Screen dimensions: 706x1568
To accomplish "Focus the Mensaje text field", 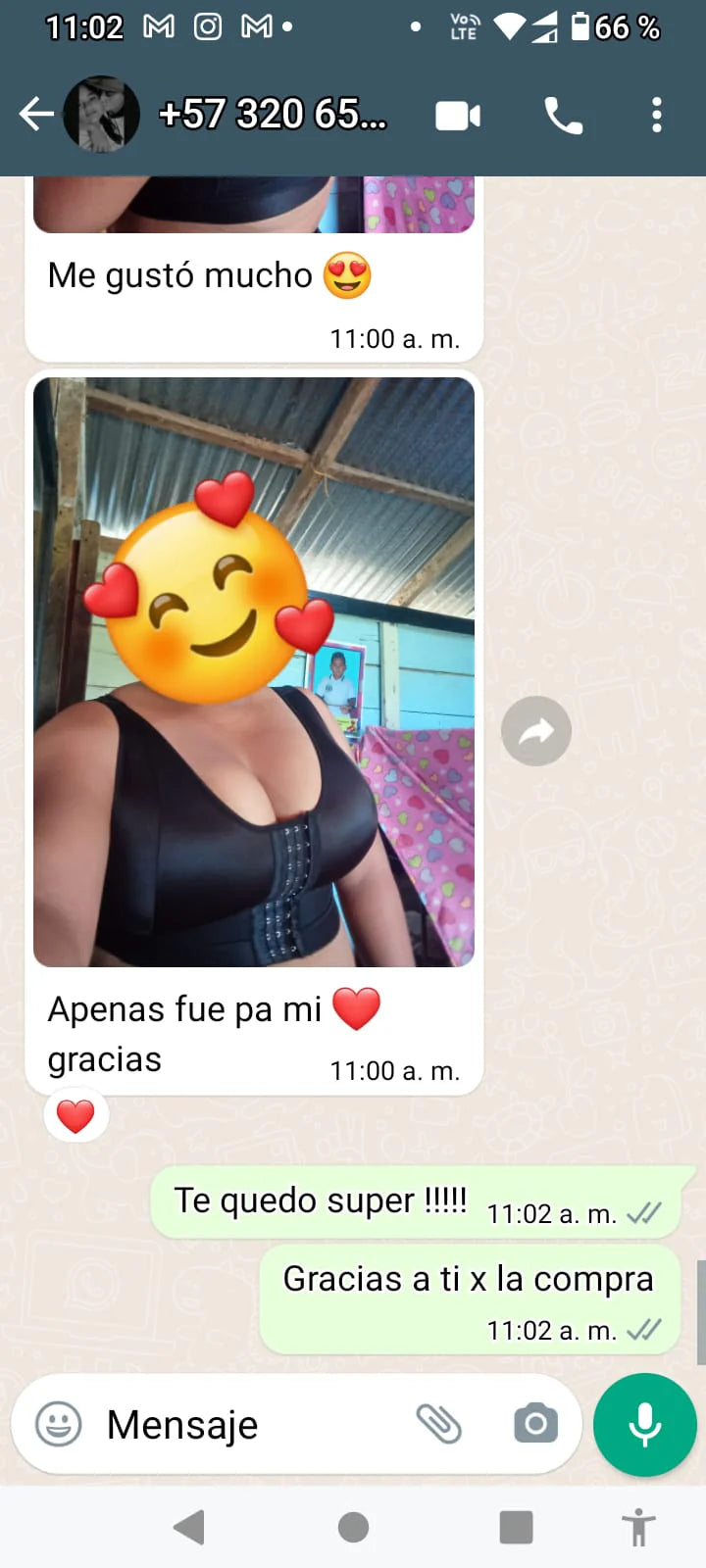I will point(245,1424).
